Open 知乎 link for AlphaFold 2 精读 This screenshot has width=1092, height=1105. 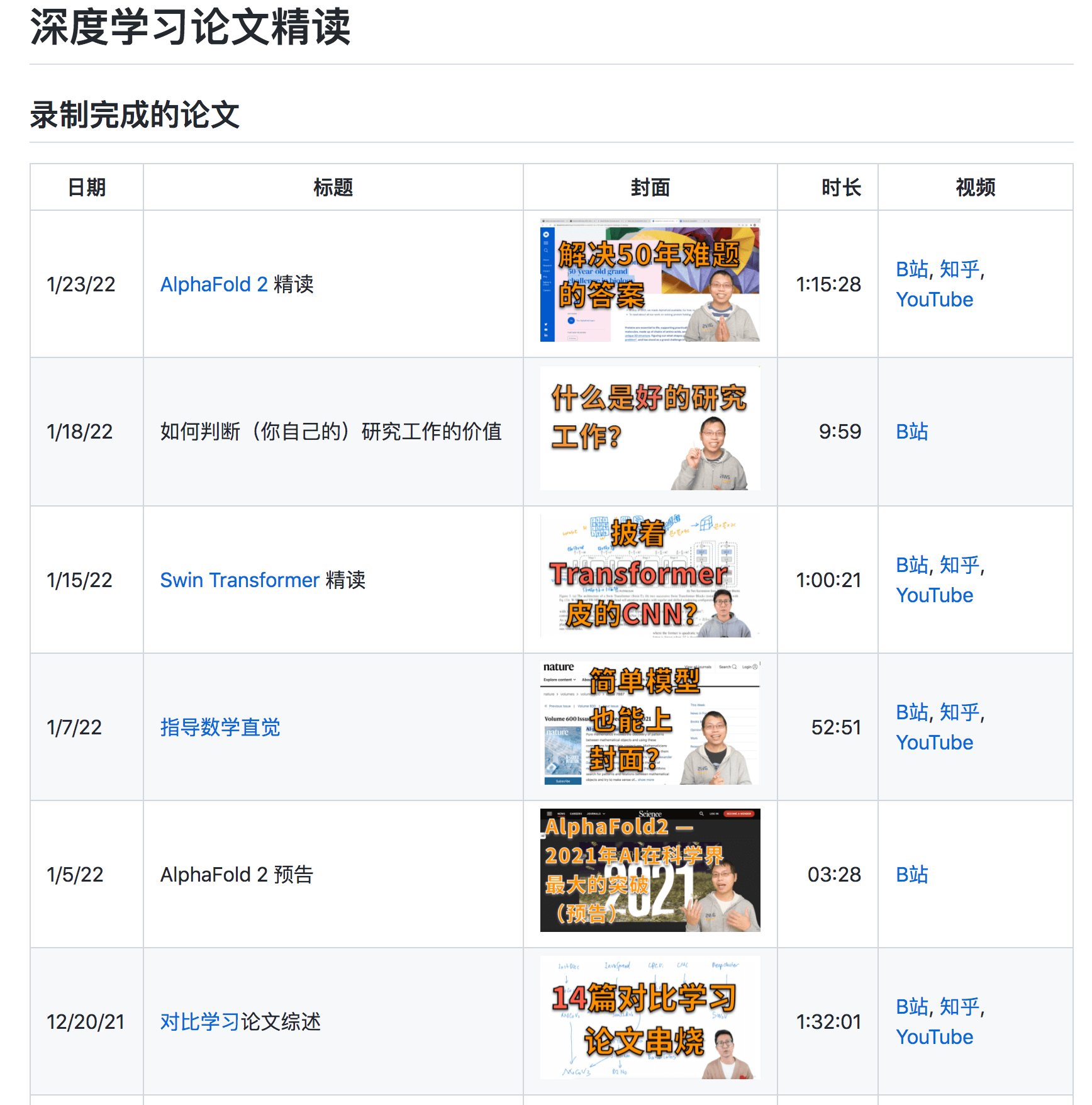(x=959, y=269)
